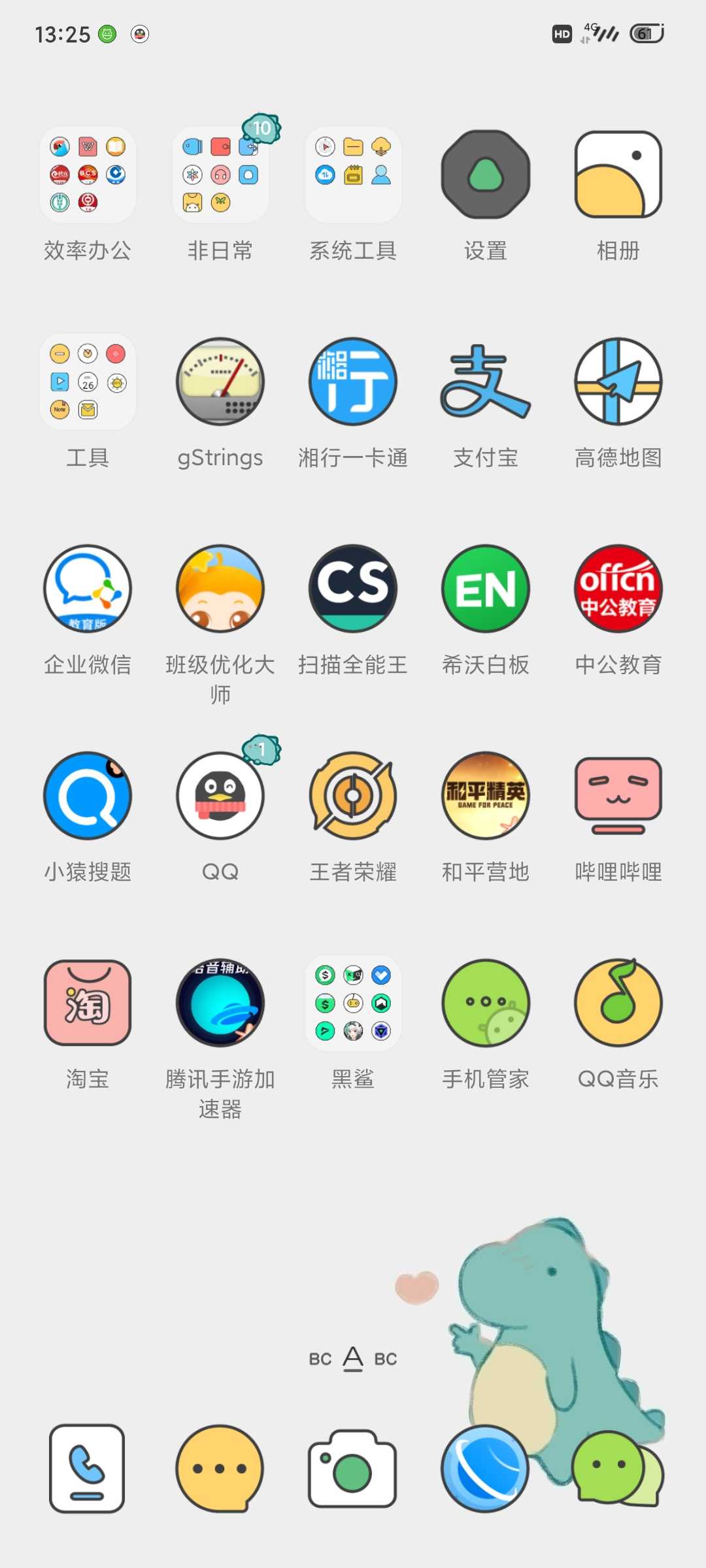Screen dimensions: 706x1568
Task: Launch 淘宝 shopping app
Action: (x=88, y=1004)
